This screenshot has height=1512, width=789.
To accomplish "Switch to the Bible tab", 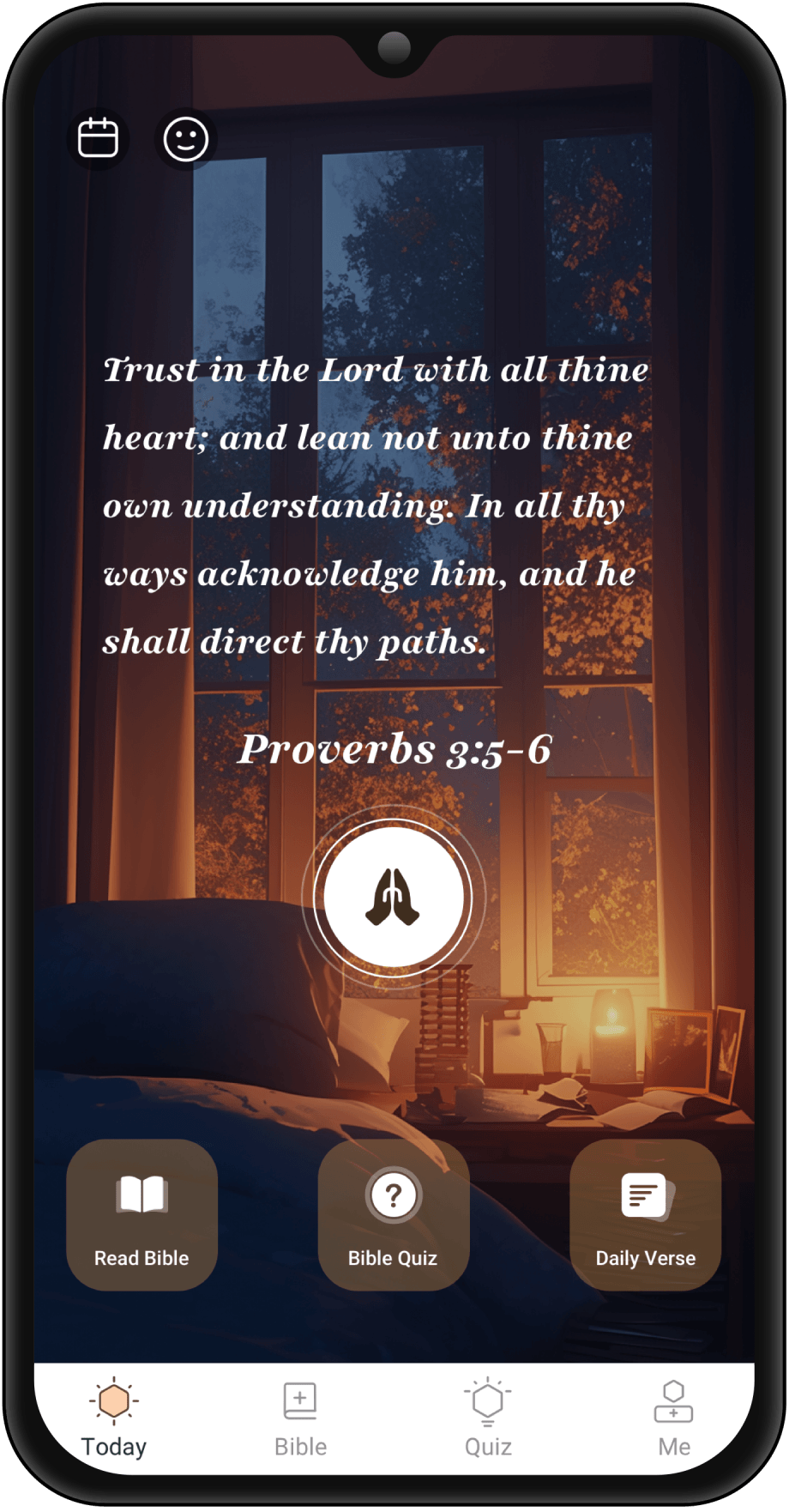I will click(x=300, y=1418).
